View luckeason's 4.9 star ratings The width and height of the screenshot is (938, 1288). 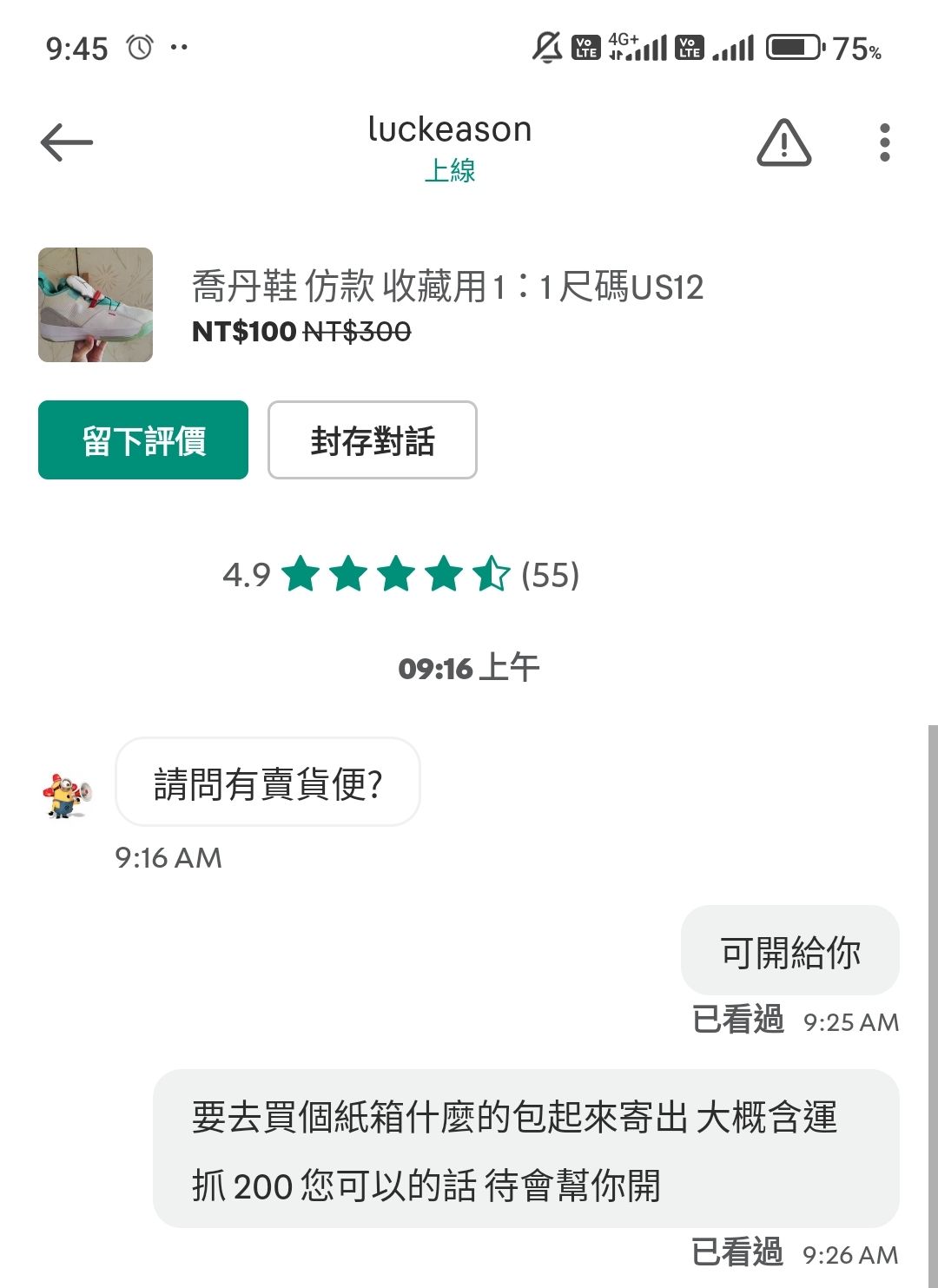(x=400, y=574)
